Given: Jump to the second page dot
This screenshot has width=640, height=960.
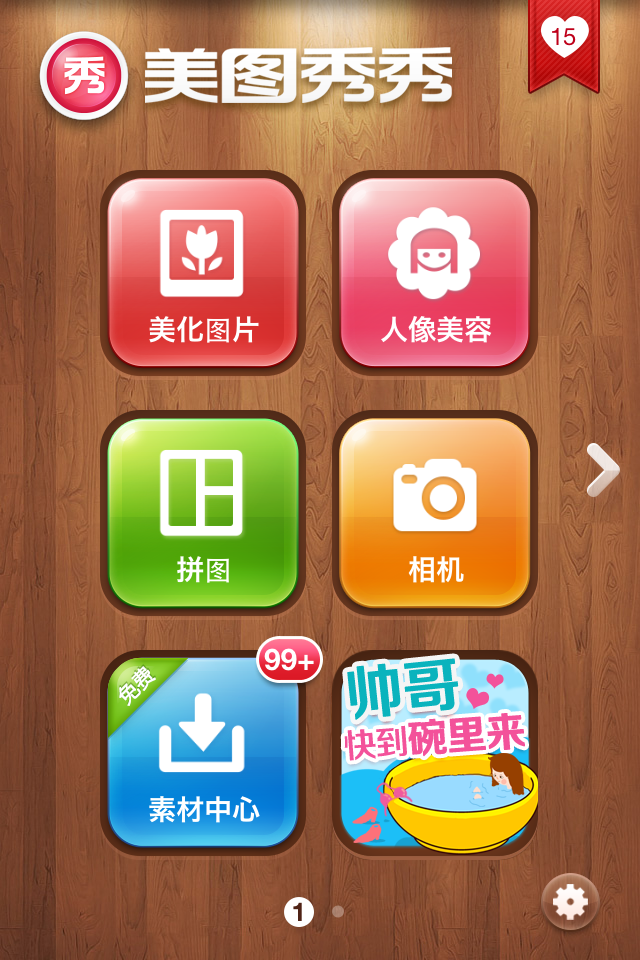Looking at the screenshot, I should click(338, 911).
